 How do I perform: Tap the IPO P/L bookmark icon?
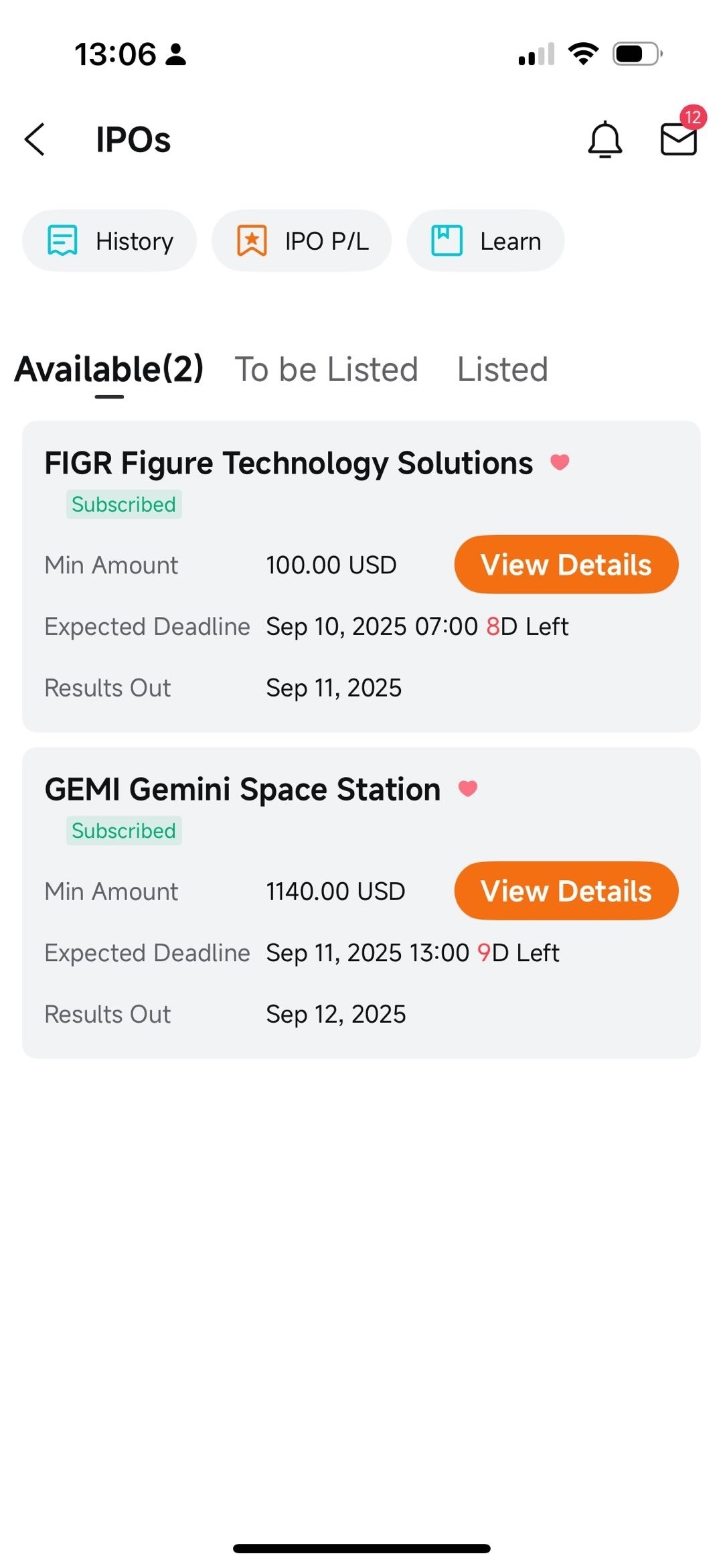[251, 240]
